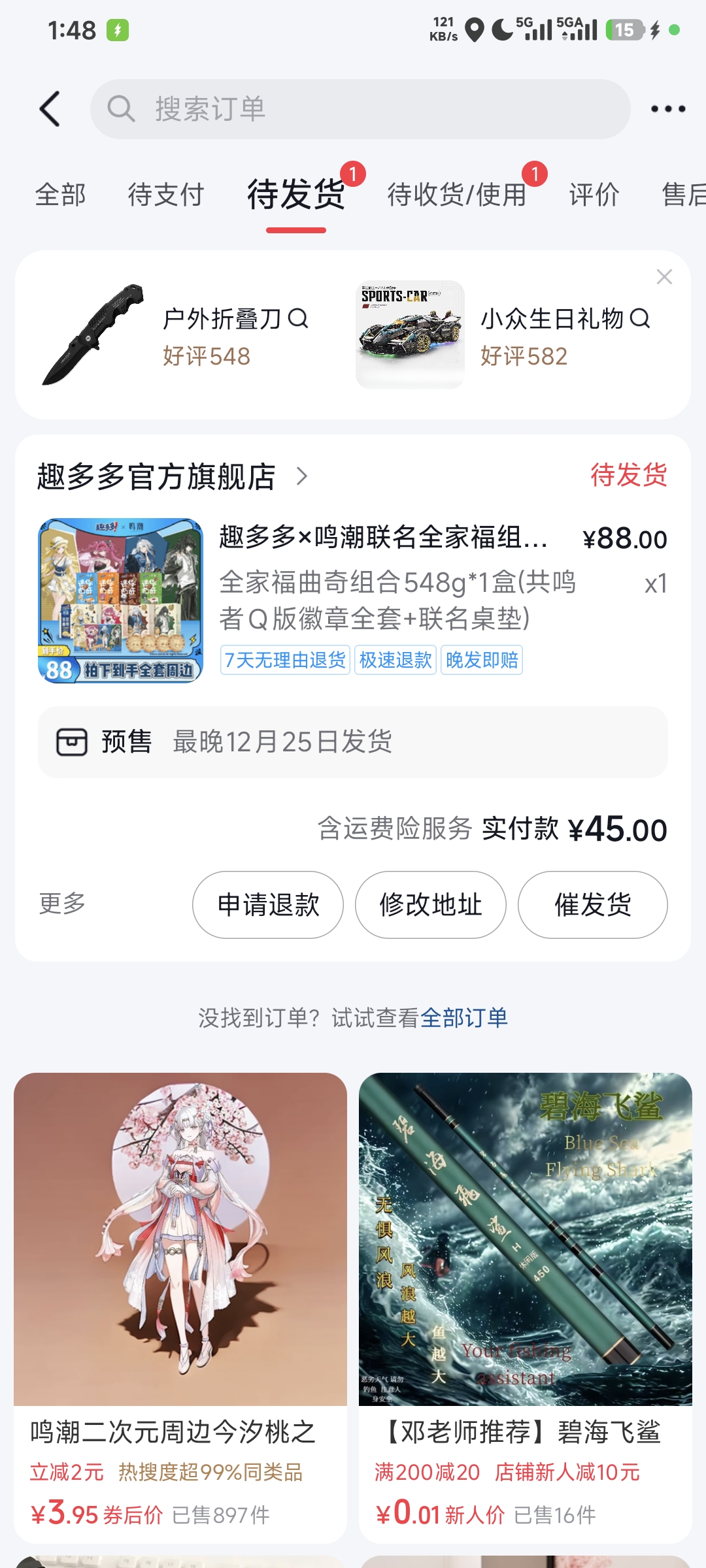Open the three-dot overflow menu
This screenshot has width=706, height=1568.
click(x=667, y=109)
